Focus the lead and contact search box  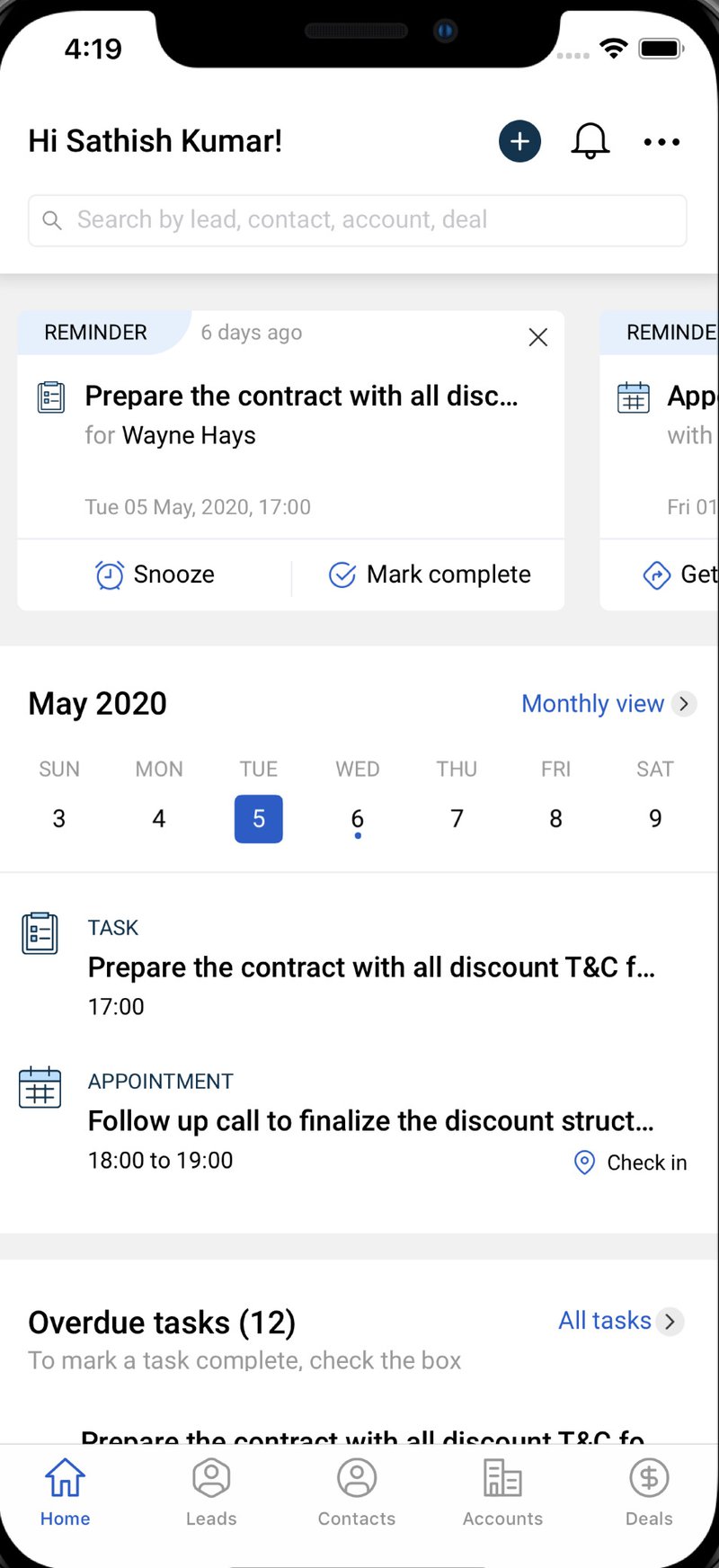coord(358,220)
